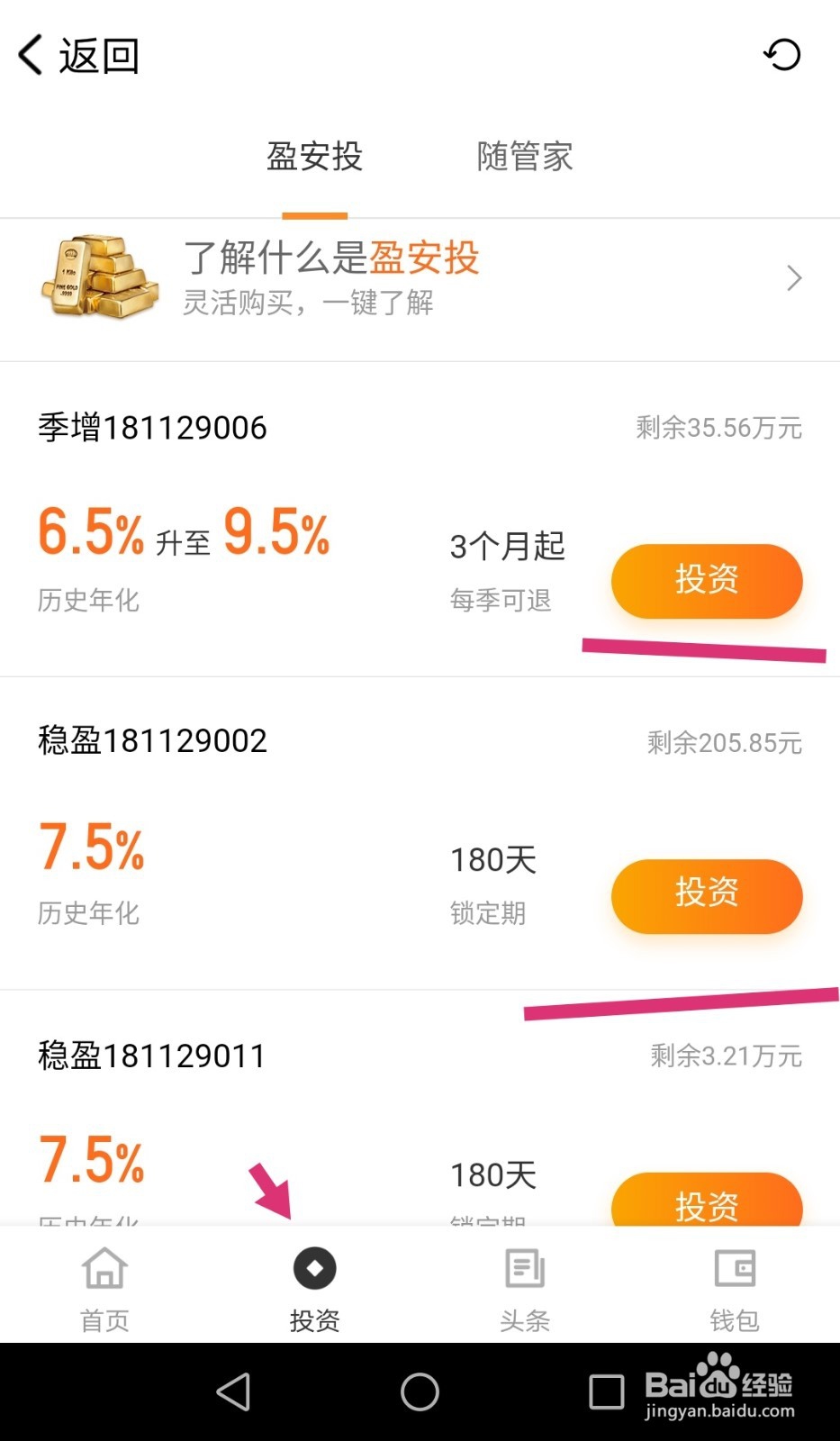The image size is (840, 1441).
Task: Open the 投资 bottom tab
Action: coord(315,1290)
